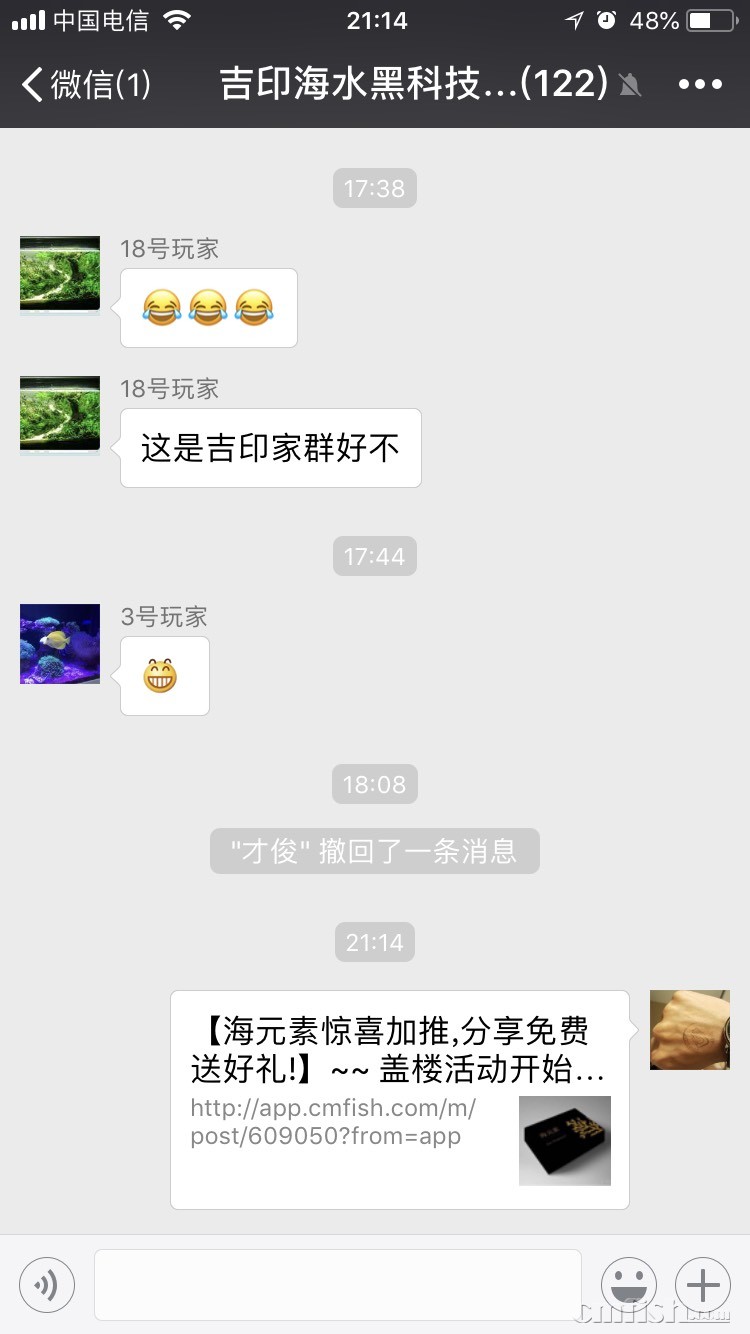
Task: View 18号玩家's avatar beside the emoji message
Action: (x=60, y=276)
